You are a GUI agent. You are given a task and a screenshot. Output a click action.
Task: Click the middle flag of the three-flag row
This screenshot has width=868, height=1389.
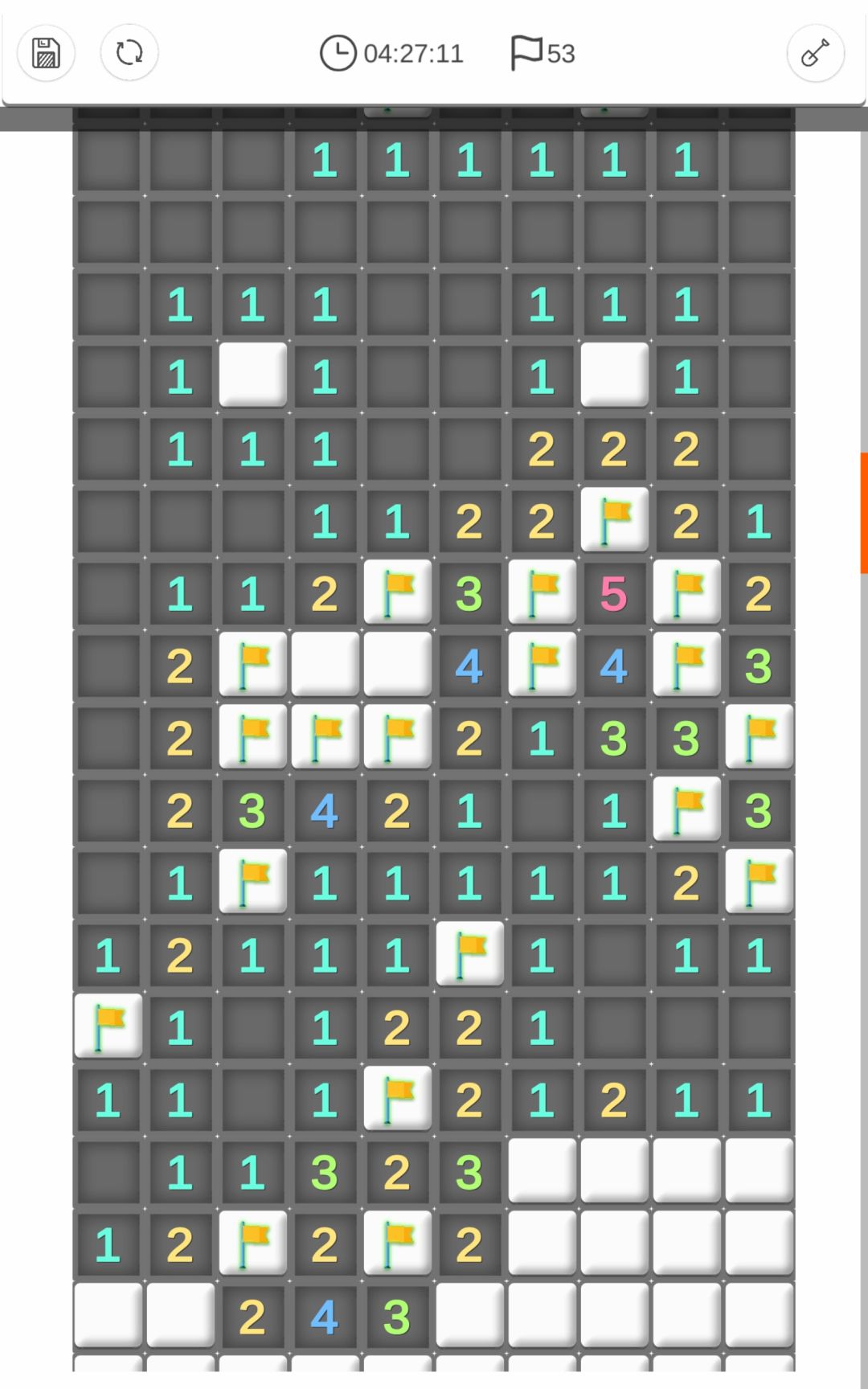(325, 738)
